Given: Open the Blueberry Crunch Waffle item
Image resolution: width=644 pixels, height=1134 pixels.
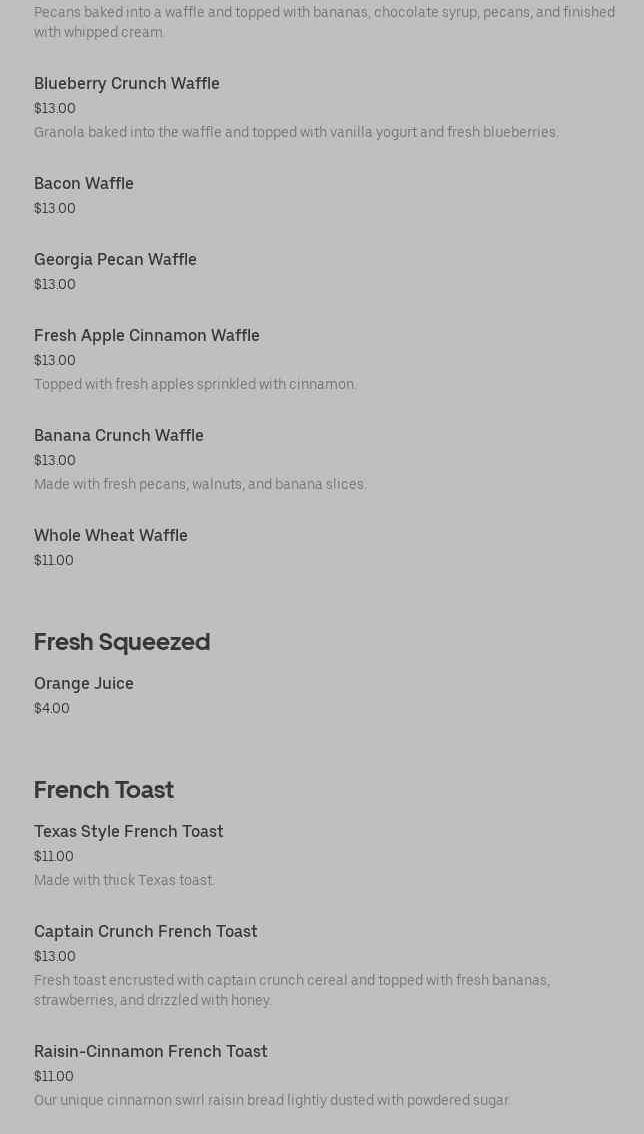Looking at the screenshot, I should coord(127,84).
